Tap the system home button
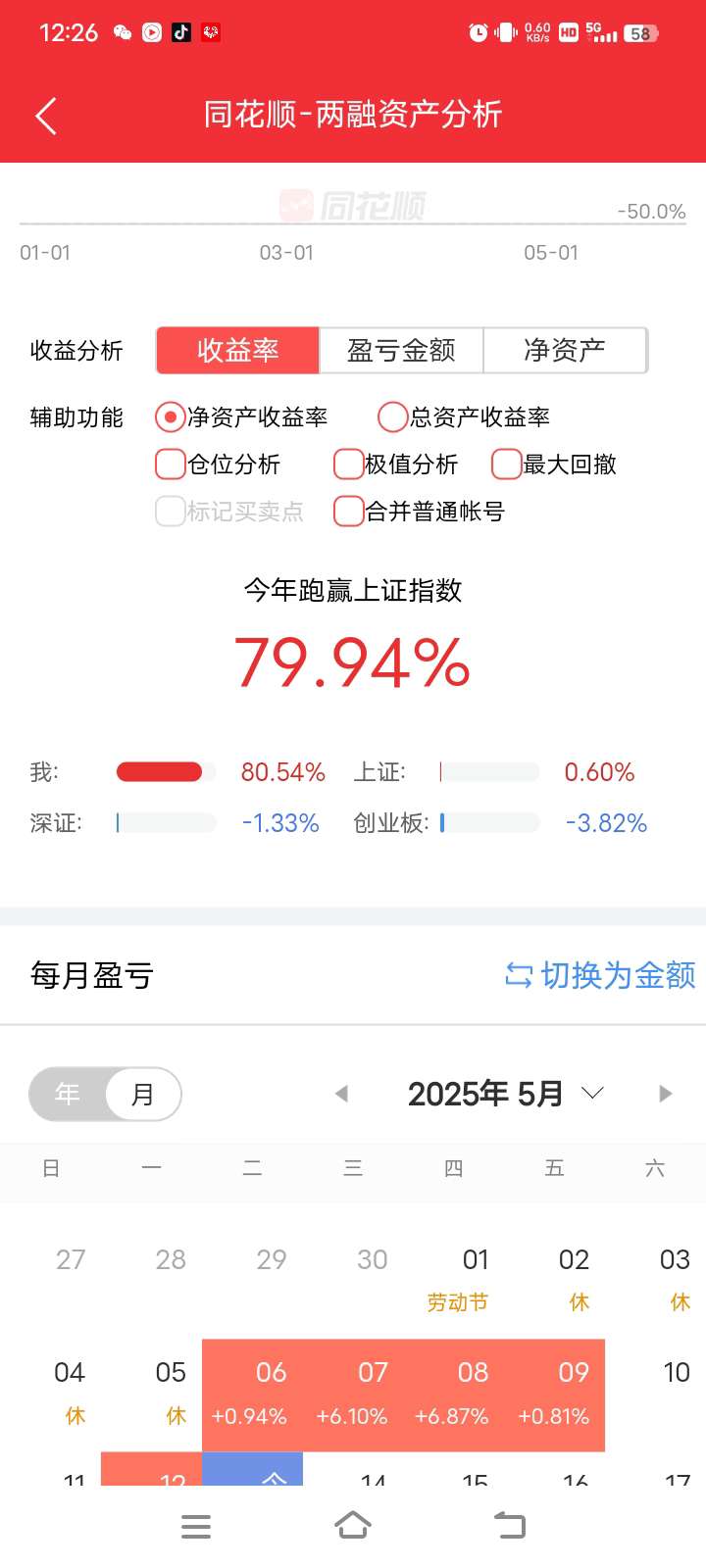 click(353, 1526)
